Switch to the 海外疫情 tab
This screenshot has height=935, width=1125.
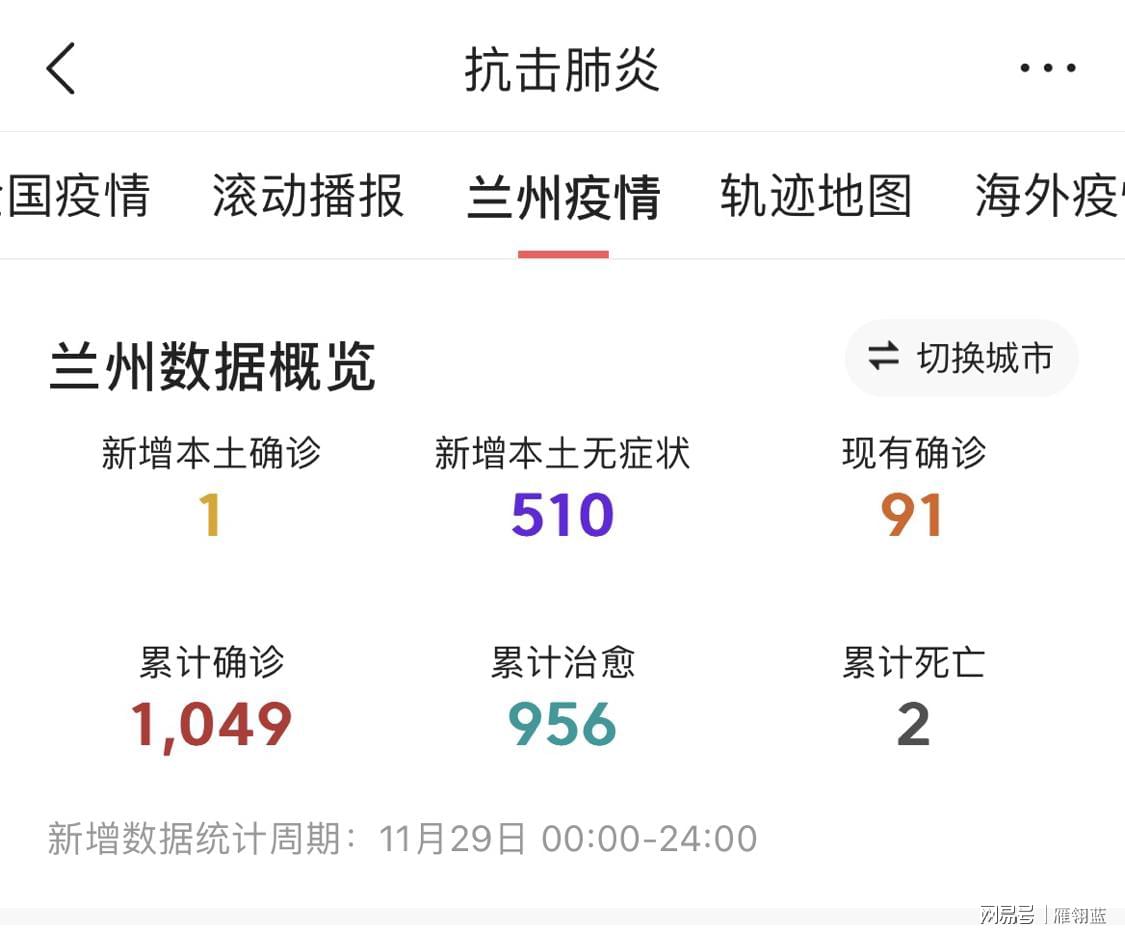pos(1050,196)
